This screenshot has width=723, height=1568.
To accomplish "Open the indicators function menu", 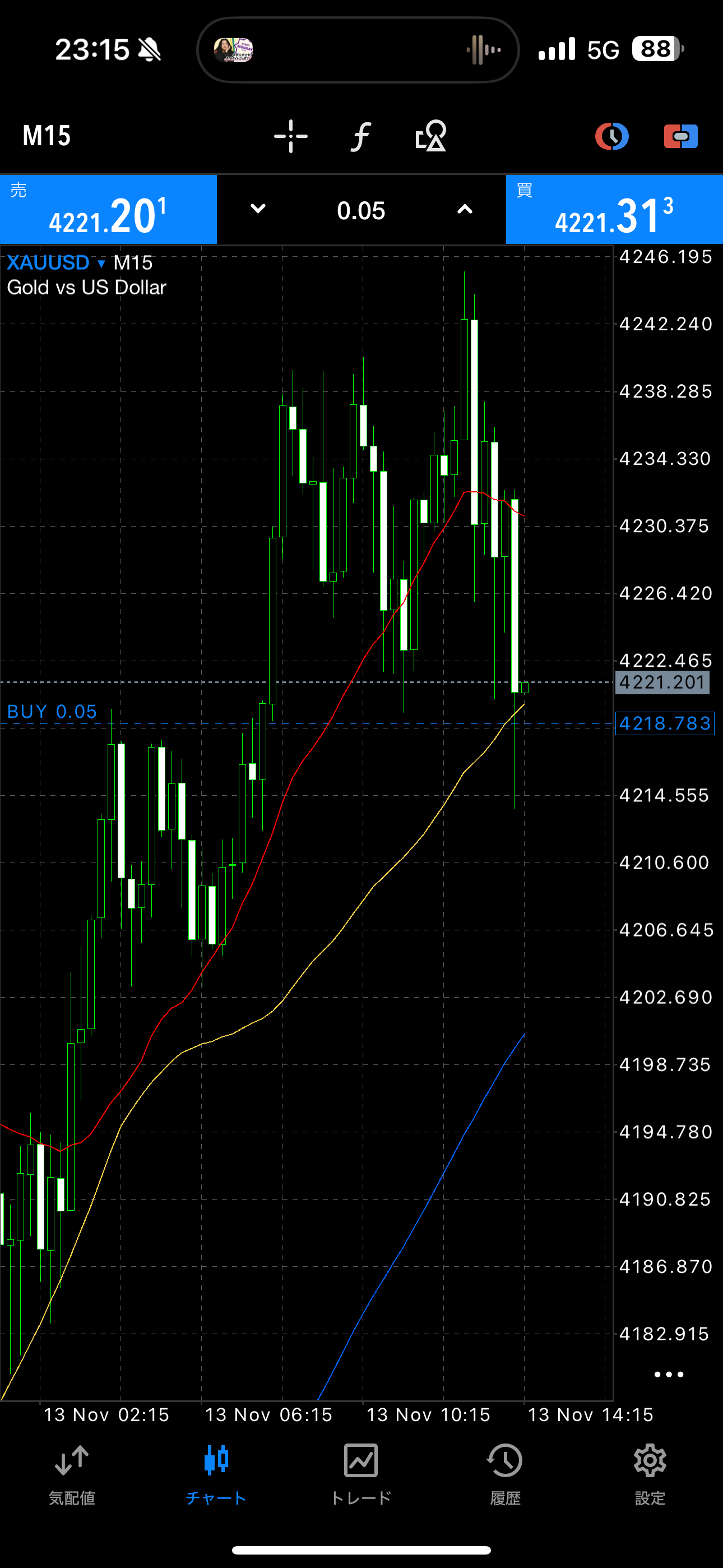I will (361, 136).
